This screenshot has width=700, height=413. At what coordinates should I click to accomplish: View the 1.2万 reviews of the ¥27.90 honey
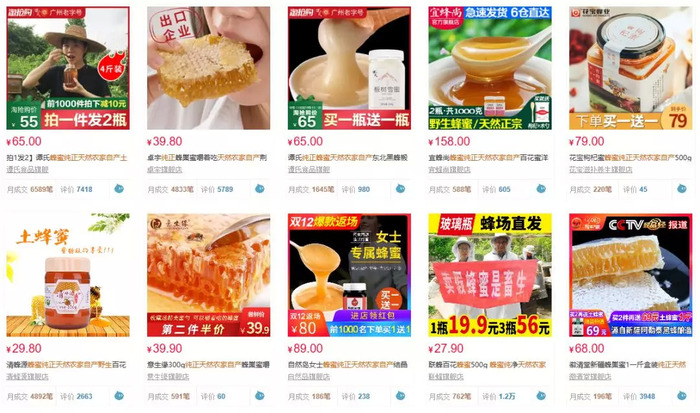pos(509,396)
